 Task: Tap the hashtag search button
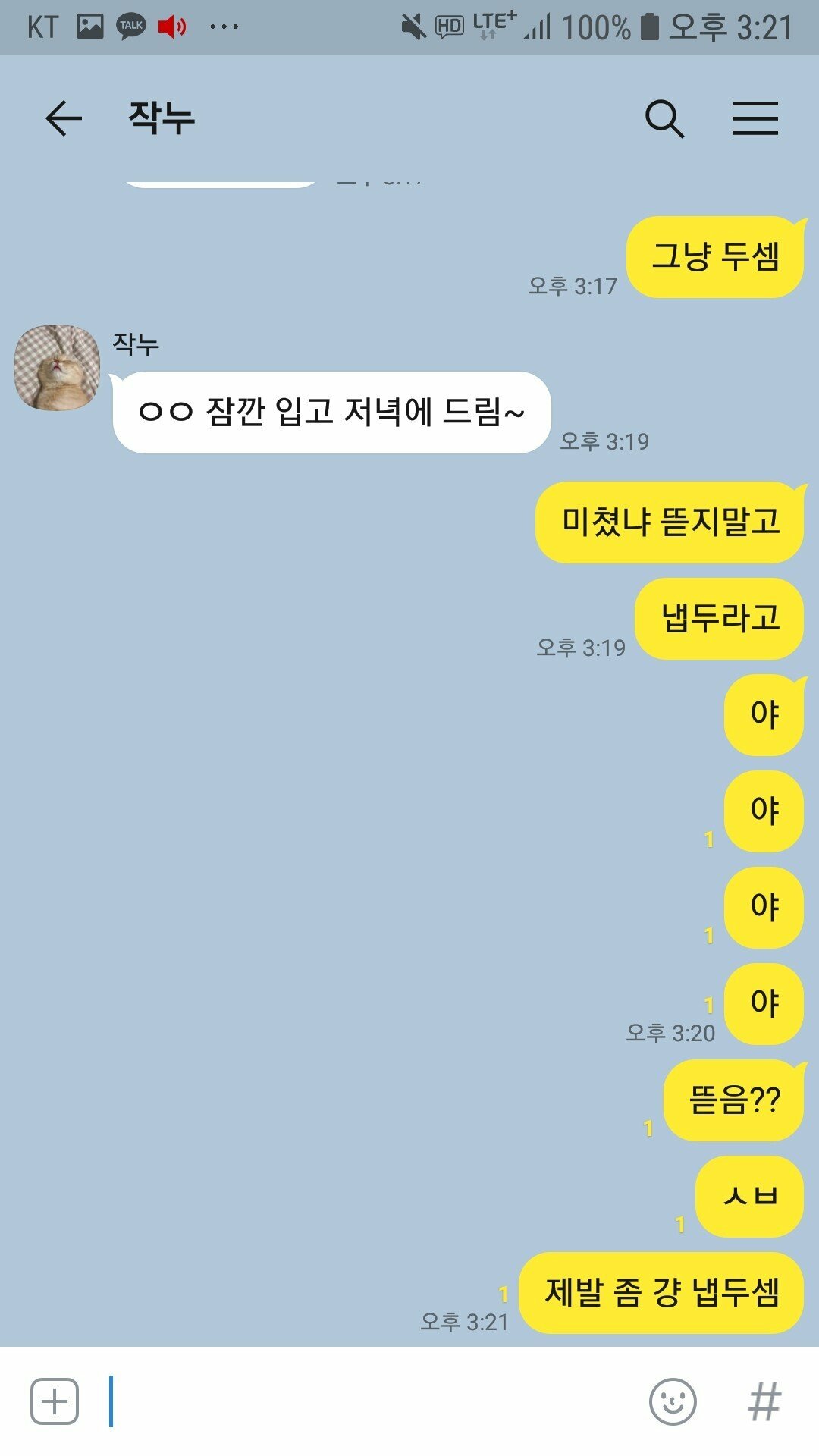[764, 1401]
